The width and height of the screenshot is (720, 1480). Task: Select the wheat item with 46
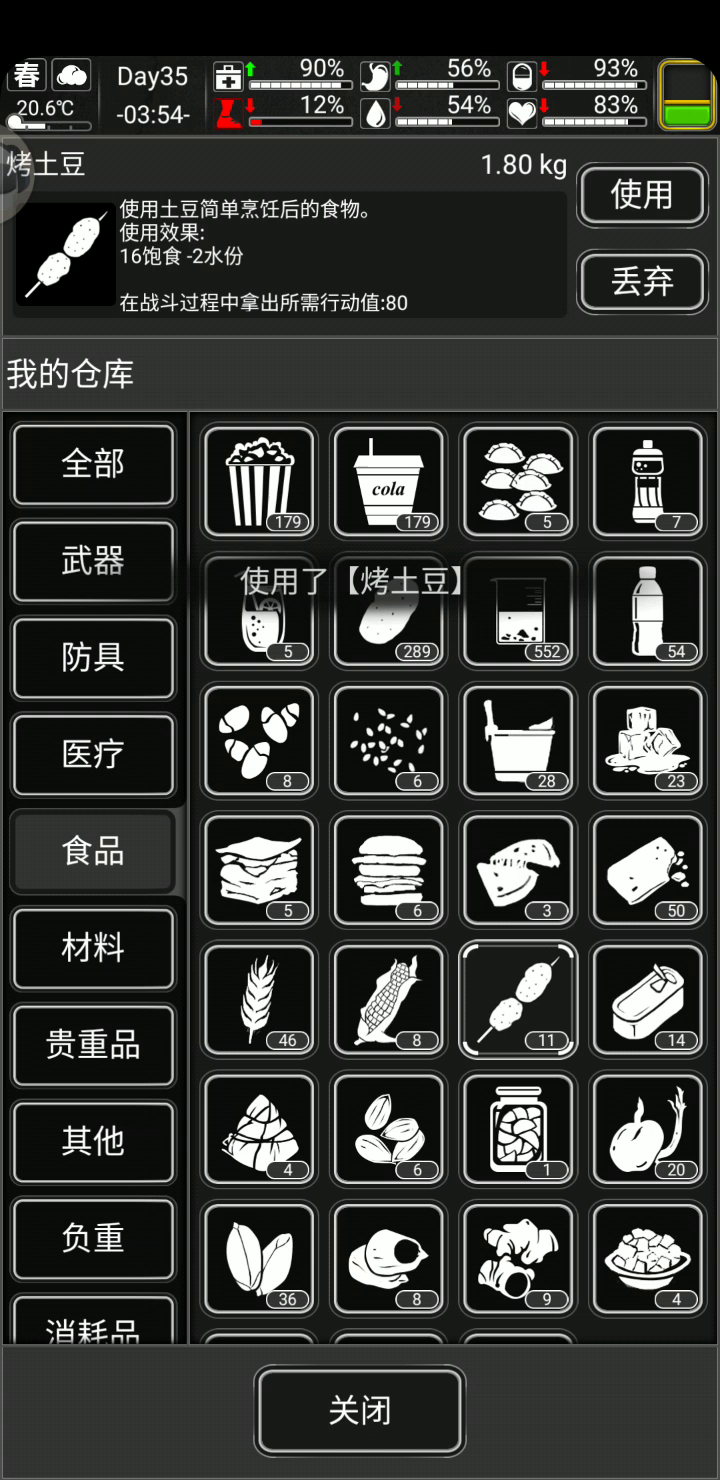[x=259, y=1000]
